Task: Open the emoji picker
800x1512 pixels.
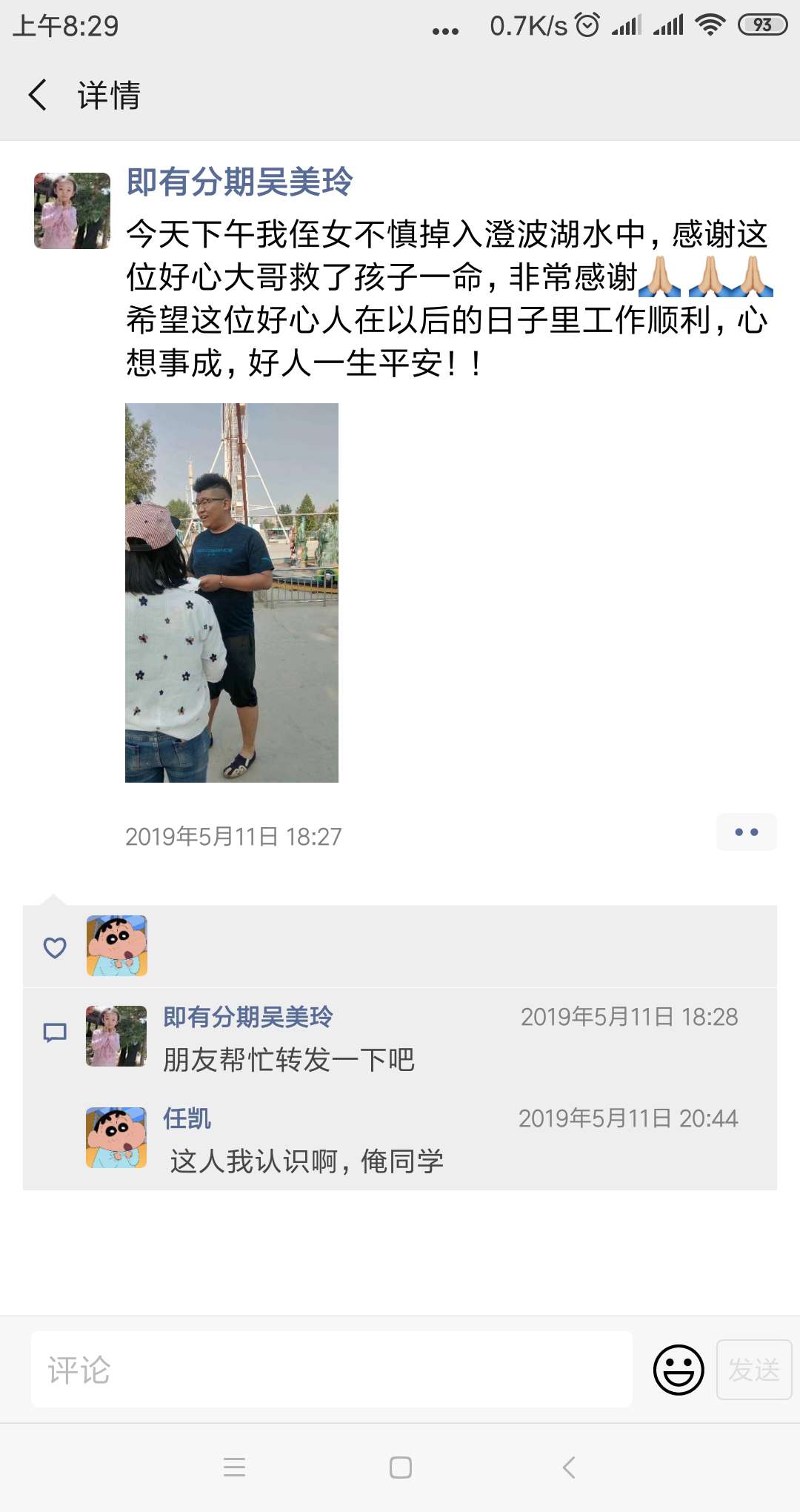Action: point(678,1370)
